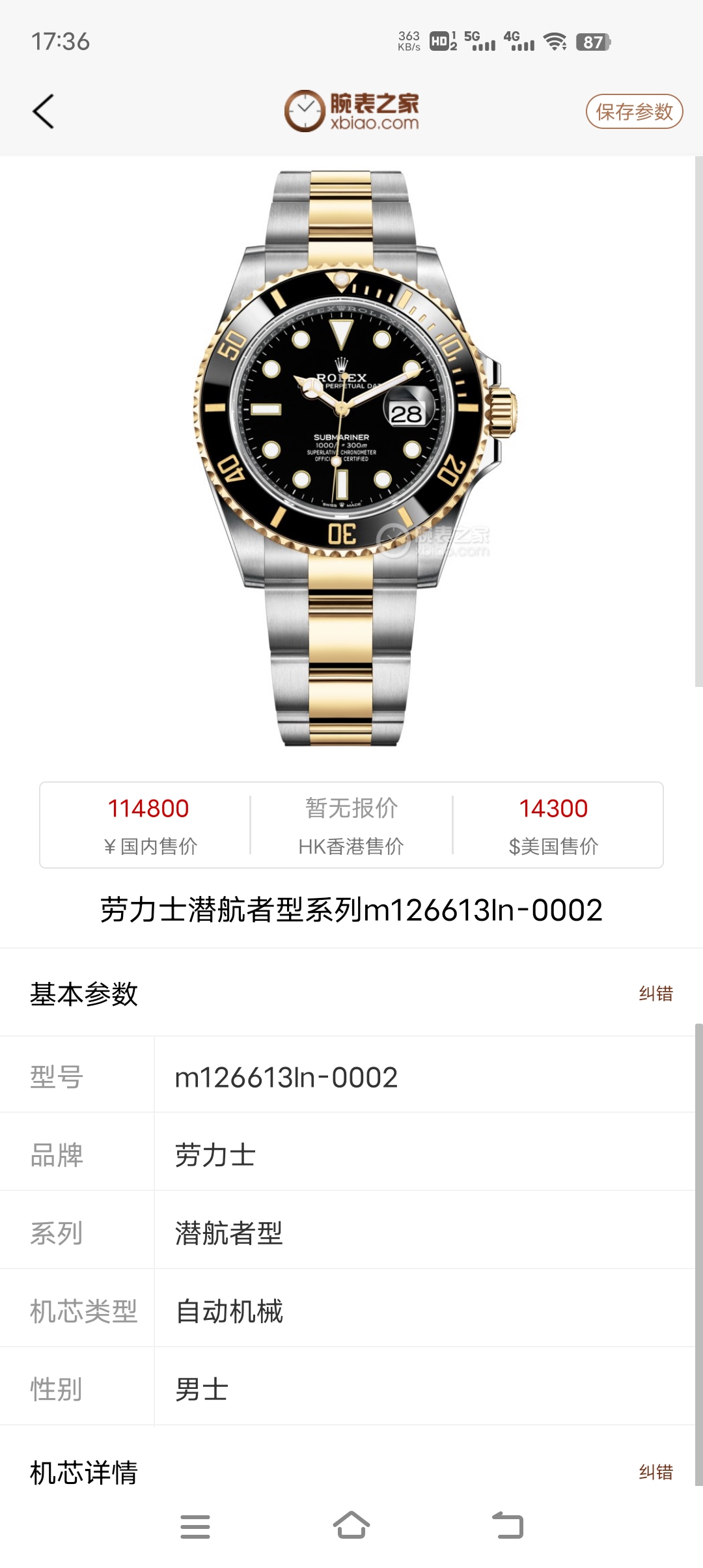Open the system recent apps menu
Image resolution: width=703 pixels, height=1568 pixels.
[195, 1526]
